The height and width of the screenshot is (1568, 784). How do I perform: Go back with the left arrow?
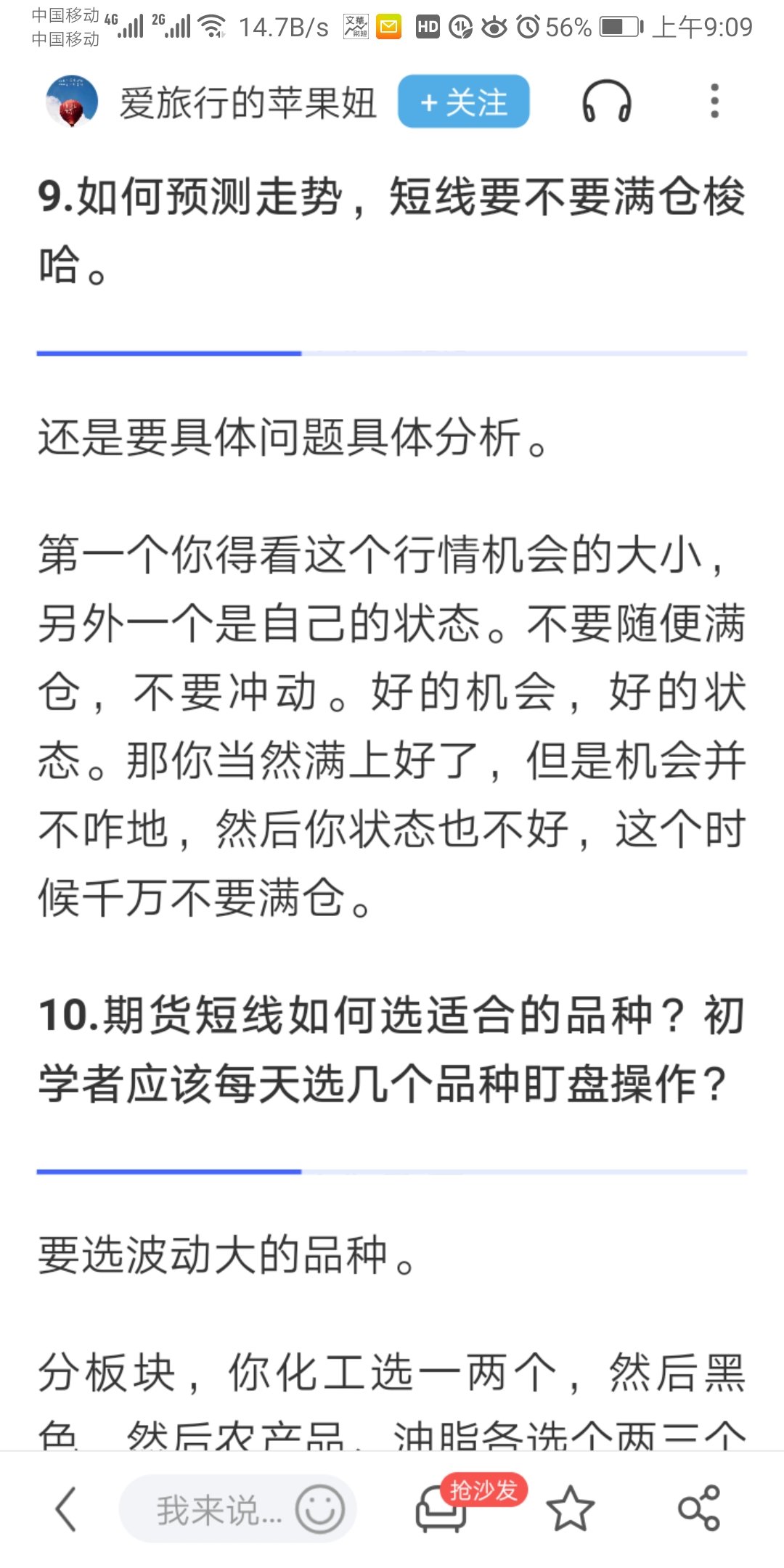[x=66, y=1509]
